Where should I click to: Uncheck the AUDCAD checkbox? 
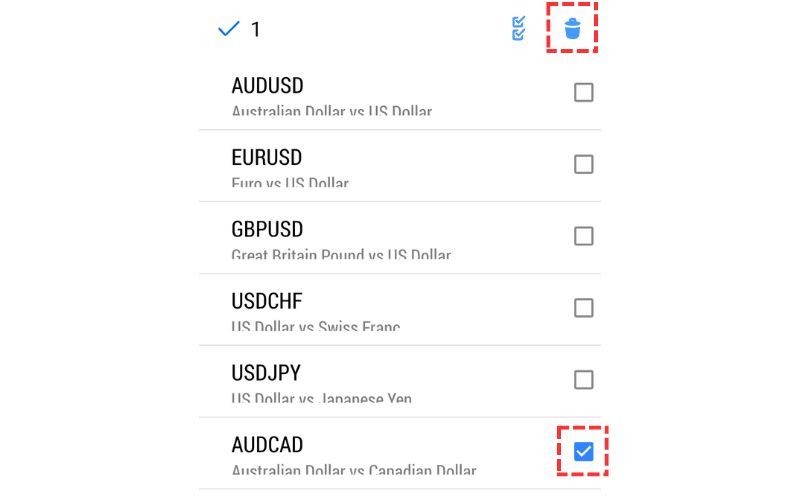pos(584,452)
